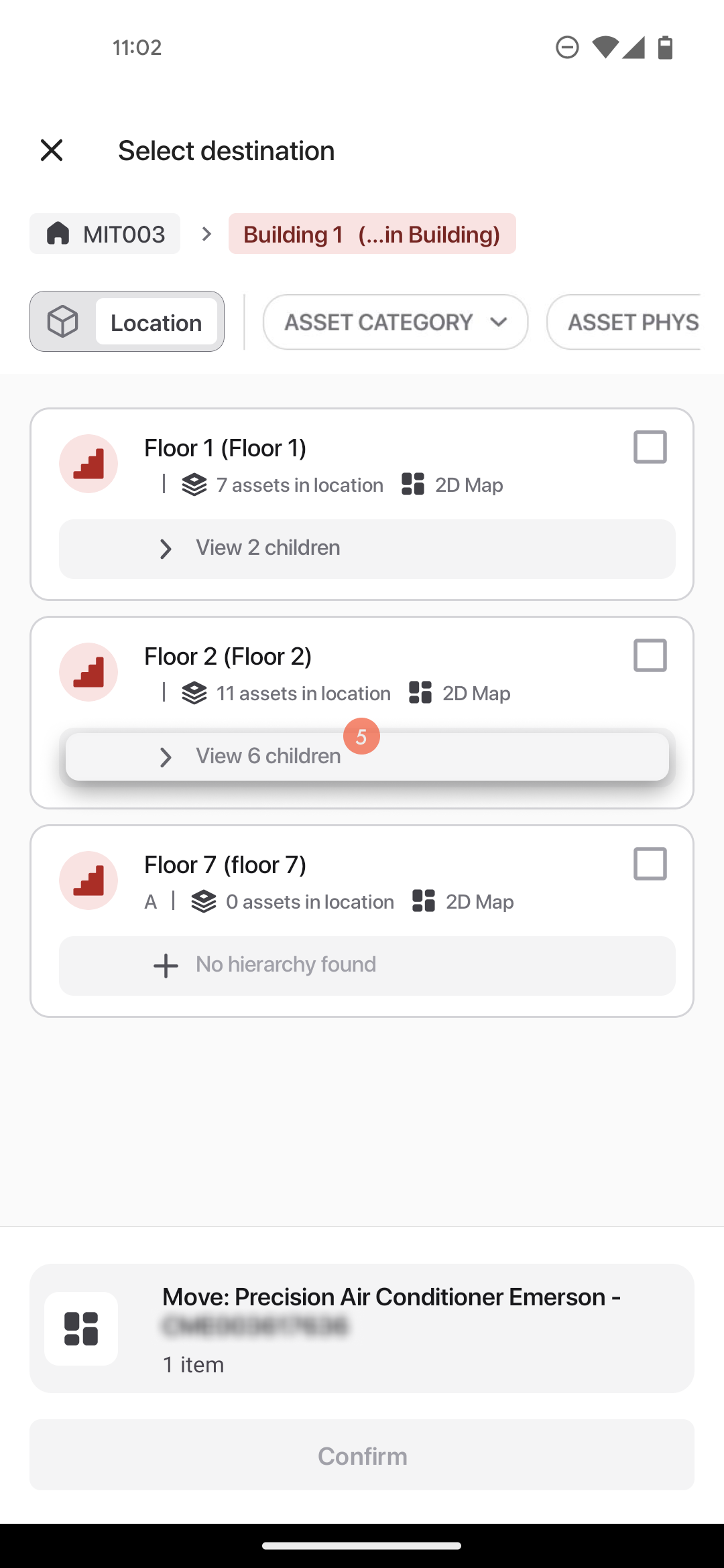724x1568 pixels.
Task: Open the Asset Category dropdown
Action: click(396, 322)
